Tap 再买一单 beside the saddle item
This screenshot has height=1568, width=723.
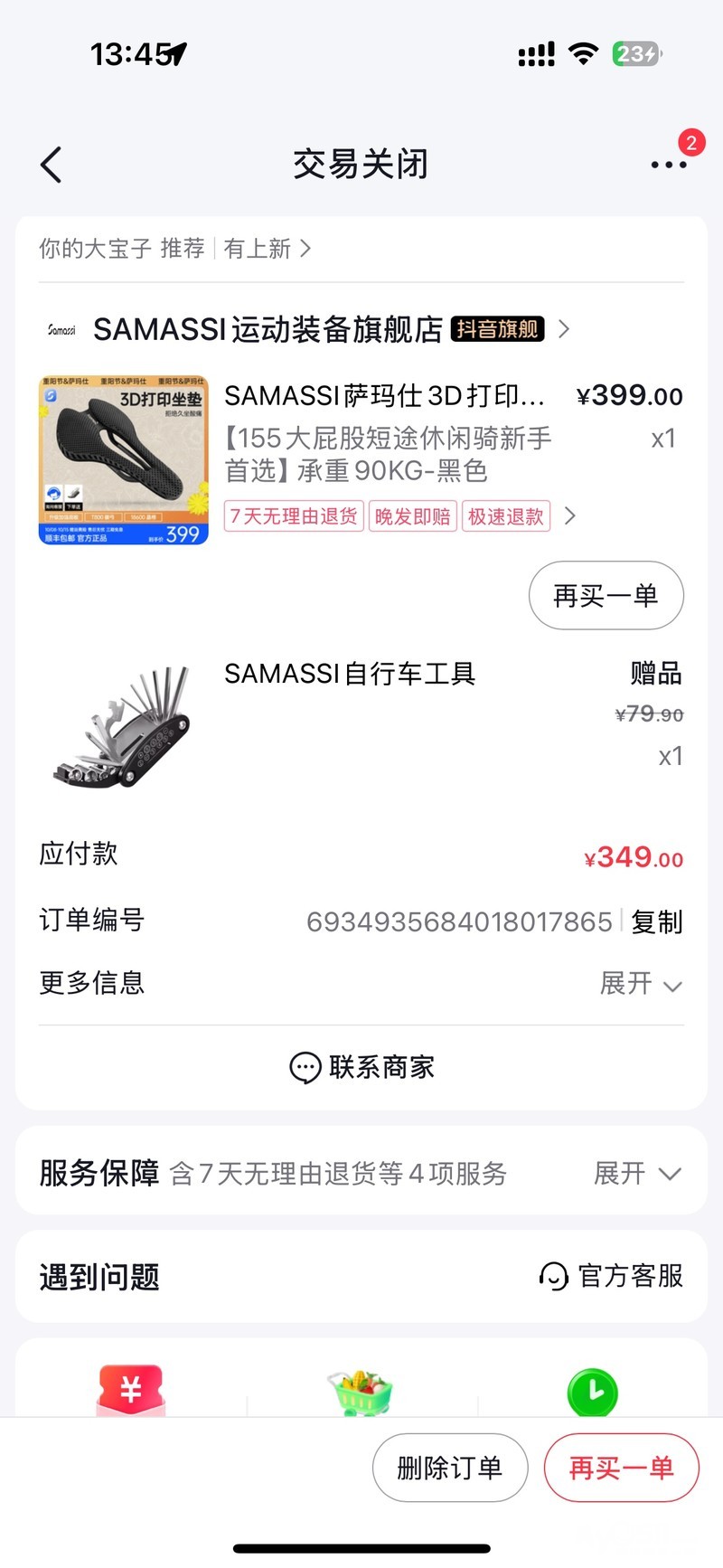pyautogui.click(x=606, y=596)
